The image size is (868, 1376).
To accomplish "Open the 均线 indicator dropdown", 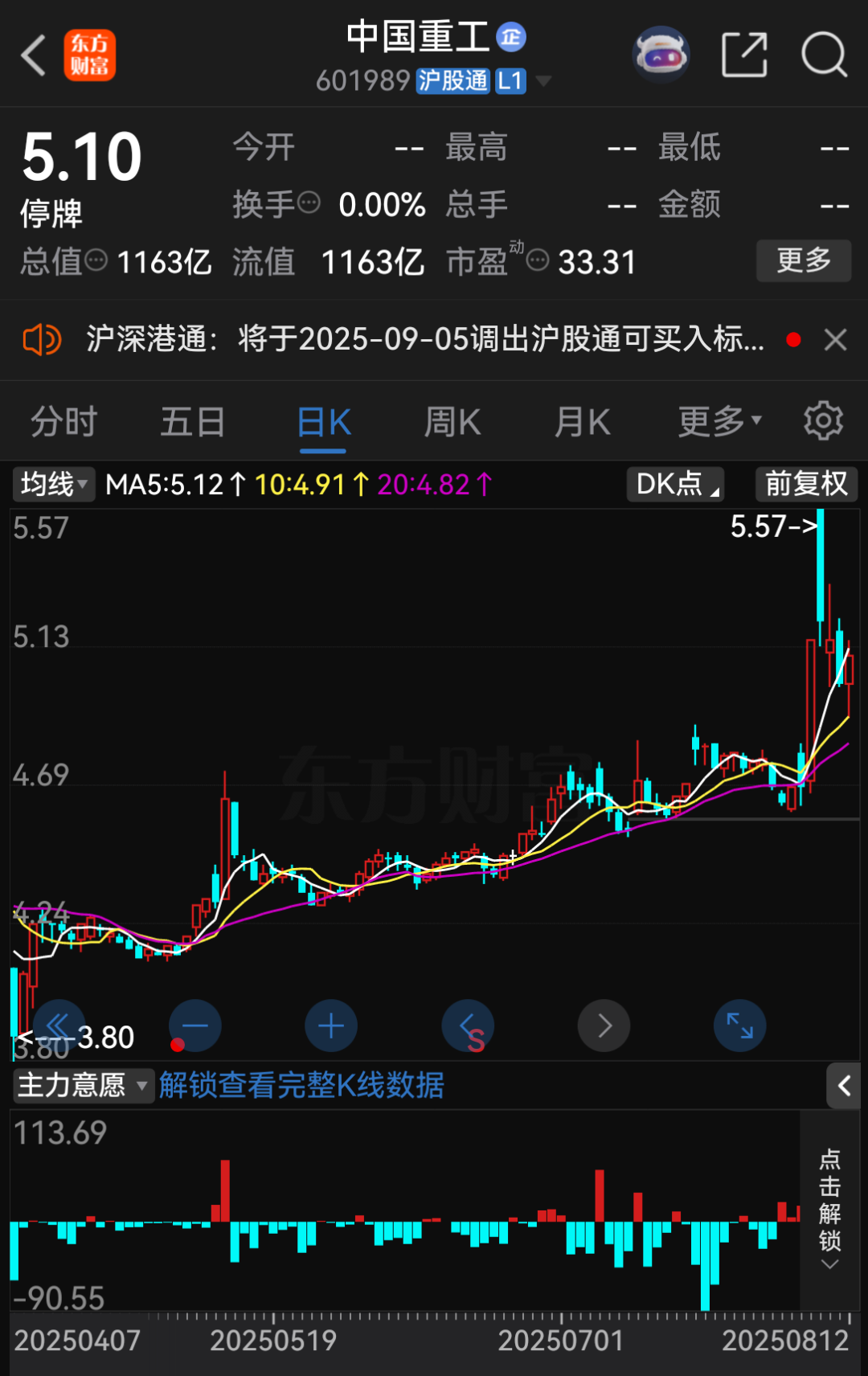I will pos(54,485).
